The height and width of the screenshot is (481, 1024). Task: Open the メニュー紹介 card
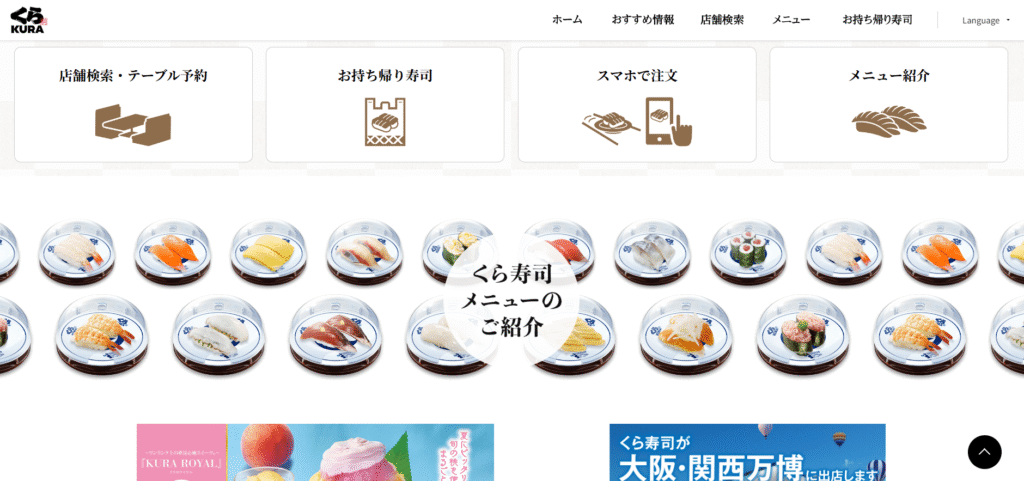889,104
